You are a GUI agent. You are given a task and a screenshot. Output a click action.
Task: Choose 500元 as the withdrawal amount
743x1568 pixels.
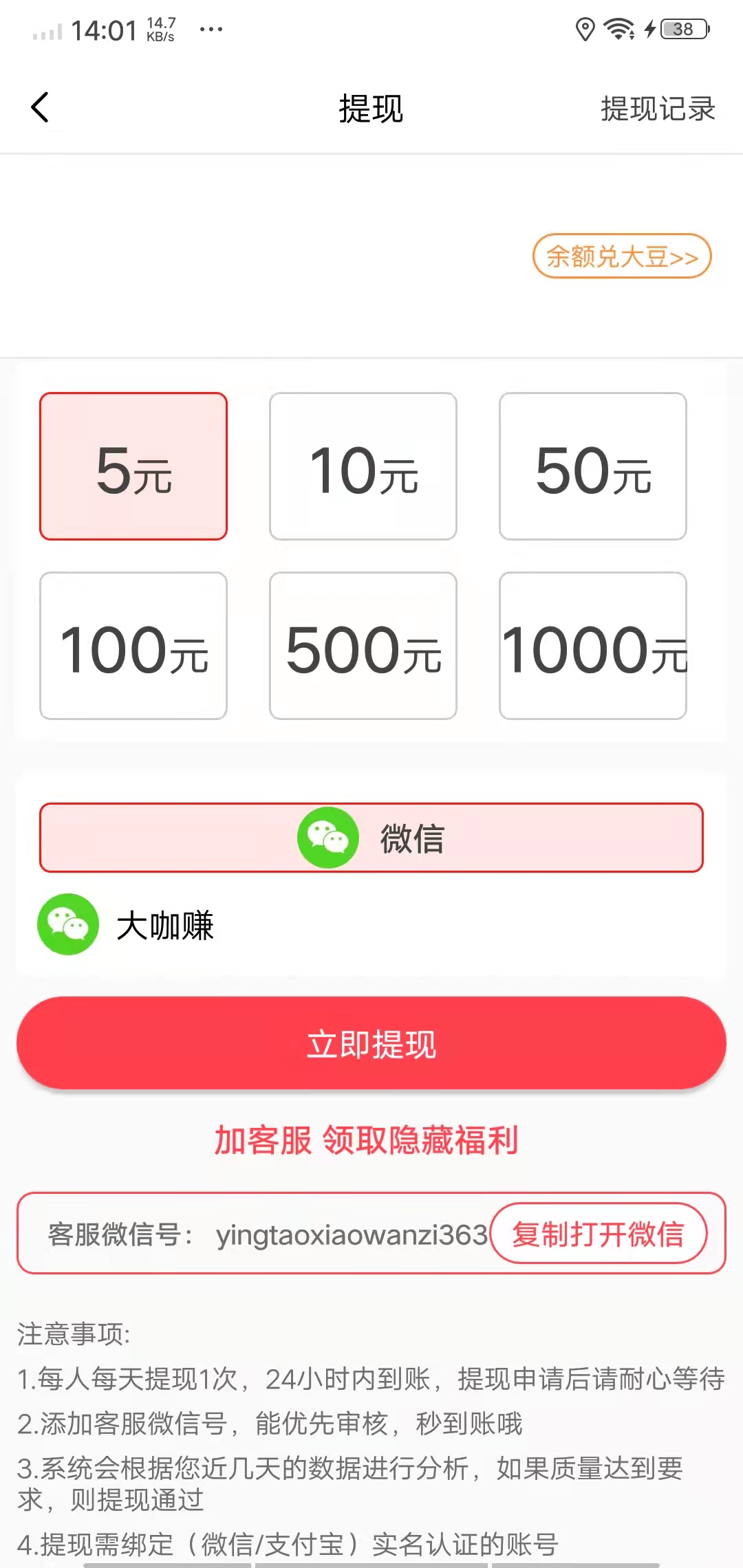[363, 645]
